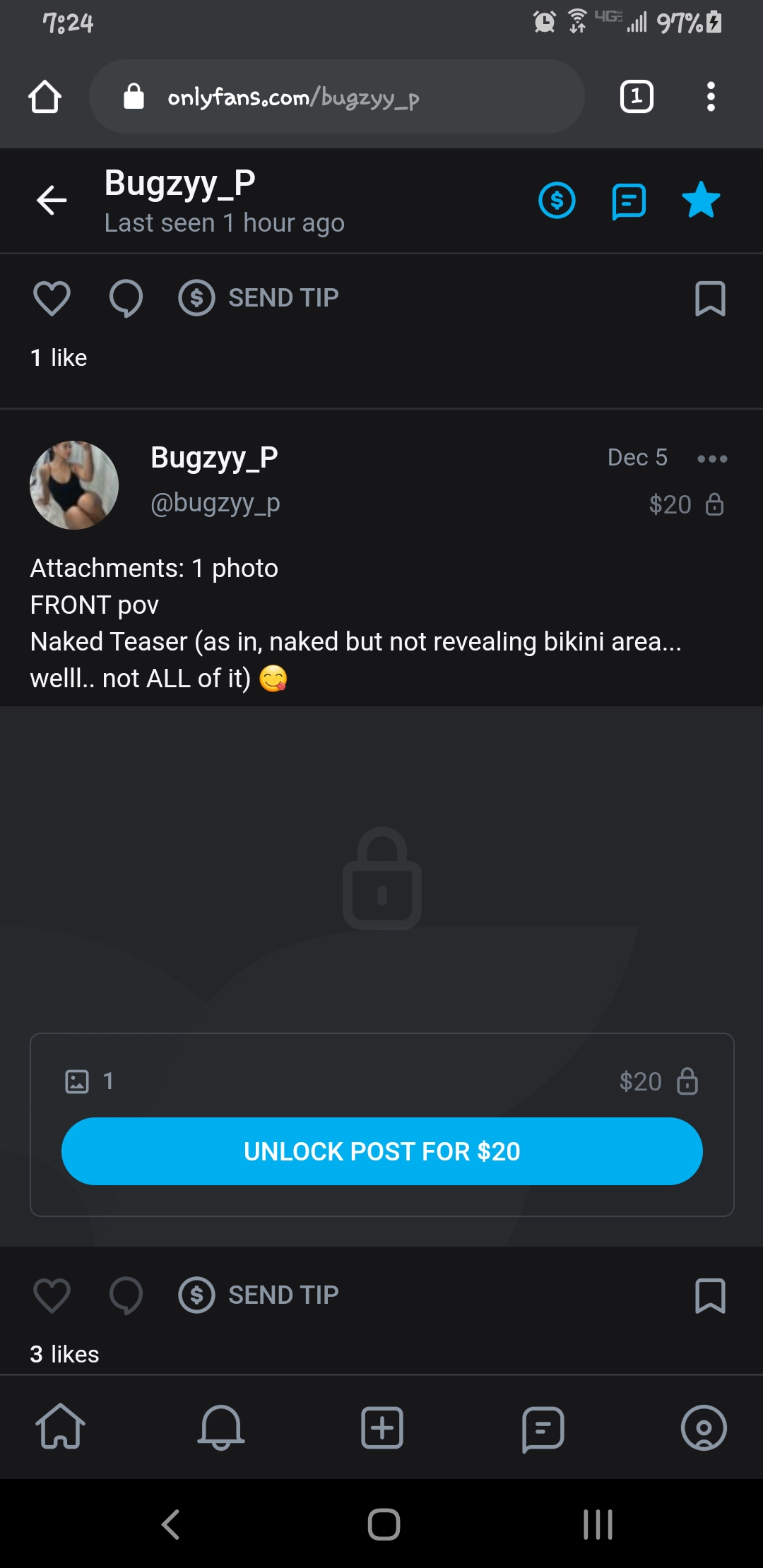Open Bugzyy_P's profile picture on the post
This screenshot has height=1568, width=763.
tap(74, 485)
